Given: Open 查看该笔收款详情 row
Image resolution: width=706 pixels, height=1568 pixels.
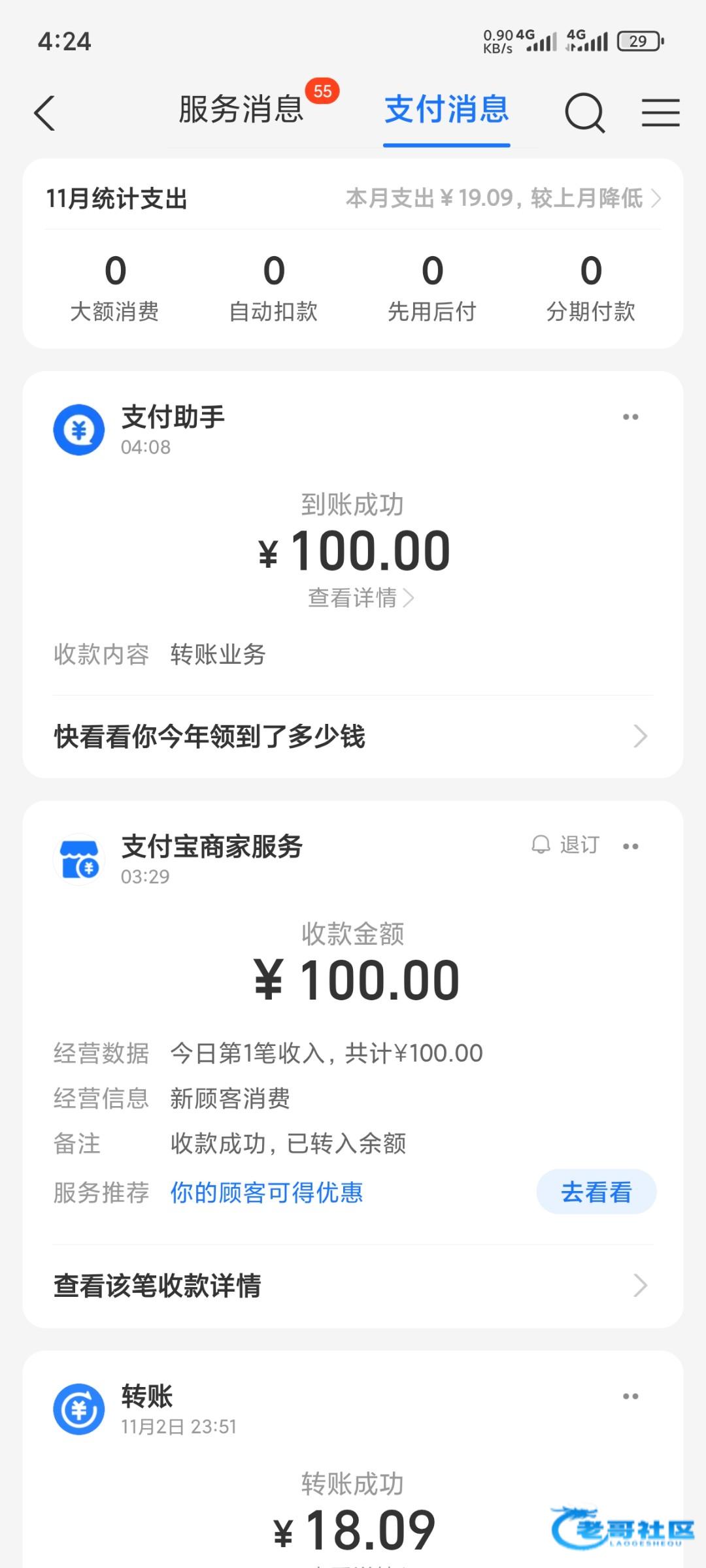Looking at the screenshot, I should [352, 1286].
